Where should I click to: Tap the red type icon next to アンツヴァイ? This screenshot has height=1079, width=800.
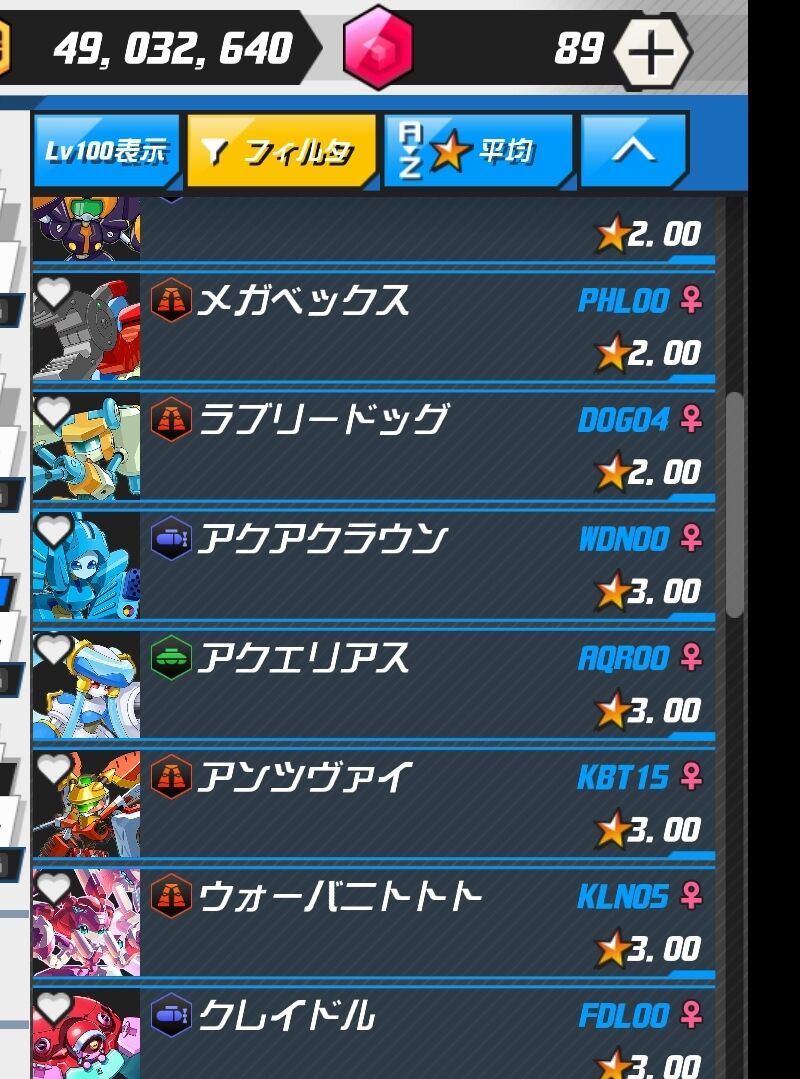tap(171, 777)
